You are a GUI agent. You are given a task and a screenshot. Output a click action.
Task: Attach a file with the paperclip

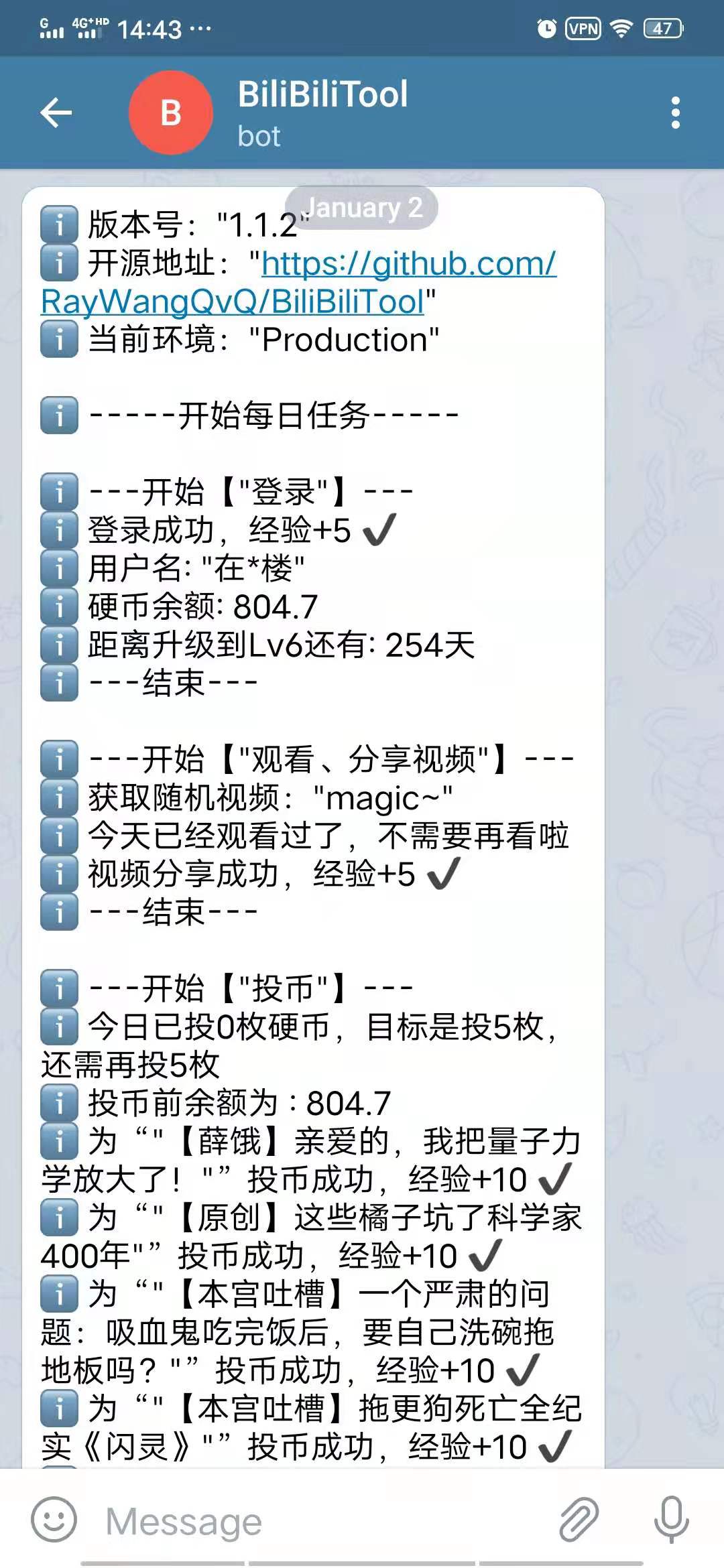tap(579, 1520)
